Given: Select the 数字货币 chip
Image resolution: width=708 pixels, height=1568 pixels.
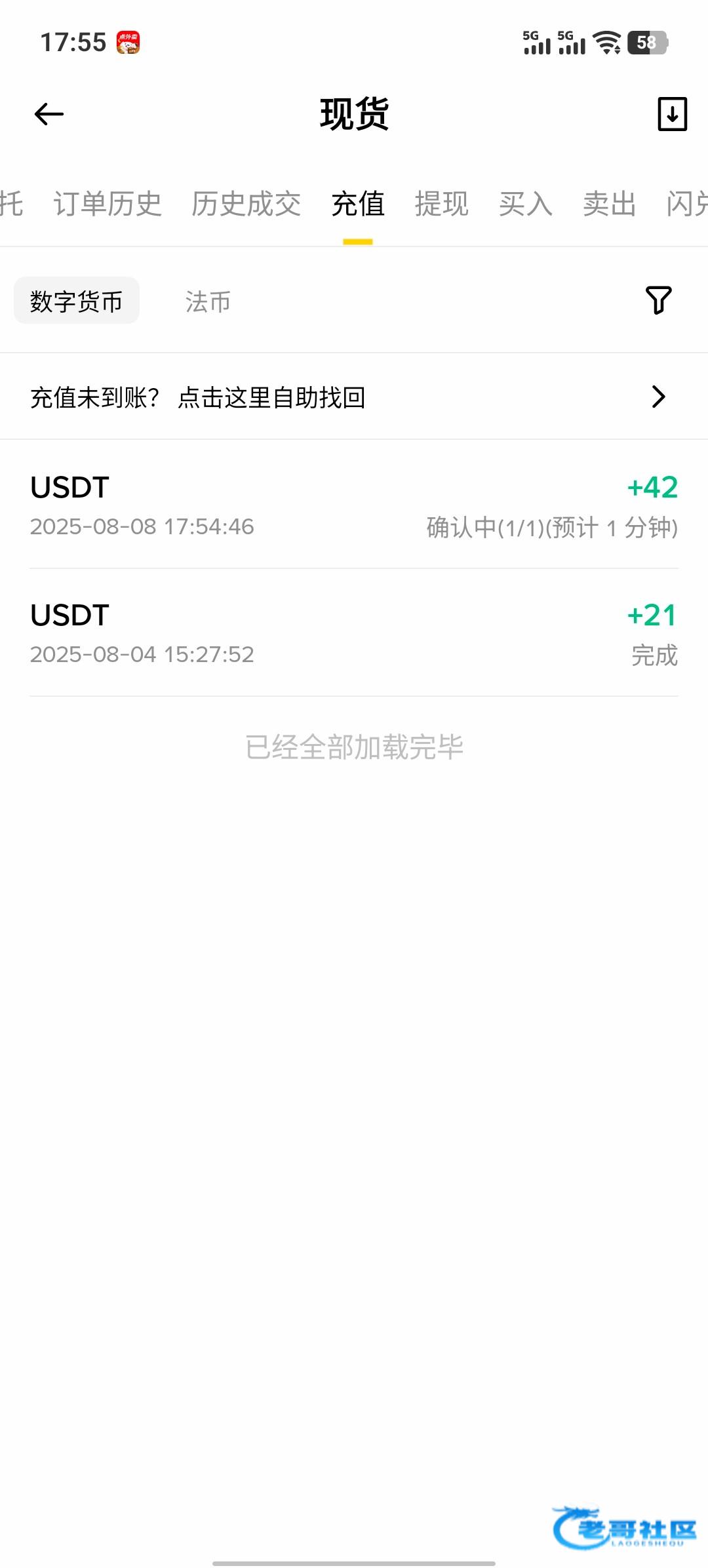Looking at the screenshot, I should pyautogui.click(x=77, y=301).
